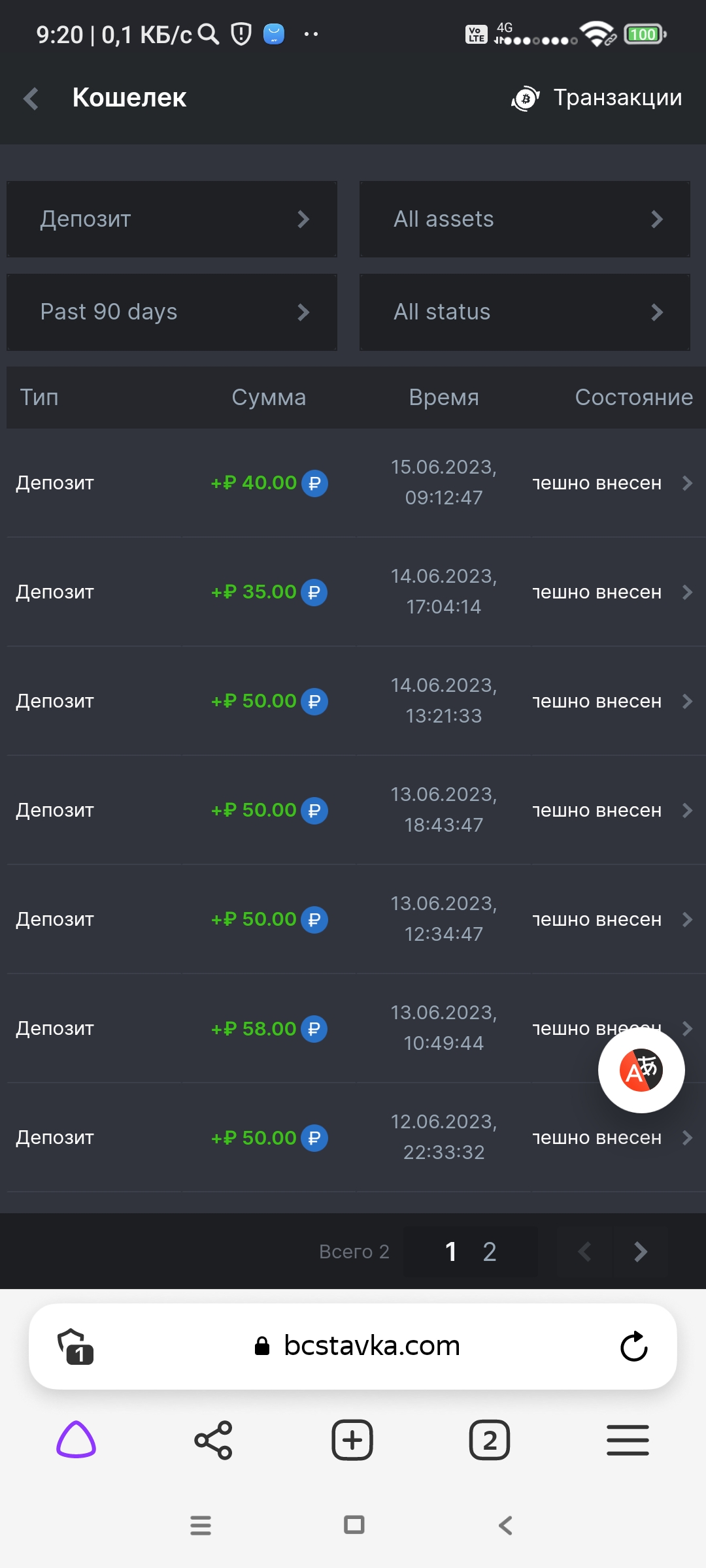Change the Past 90 days period filter

click(x=172, y=312)
